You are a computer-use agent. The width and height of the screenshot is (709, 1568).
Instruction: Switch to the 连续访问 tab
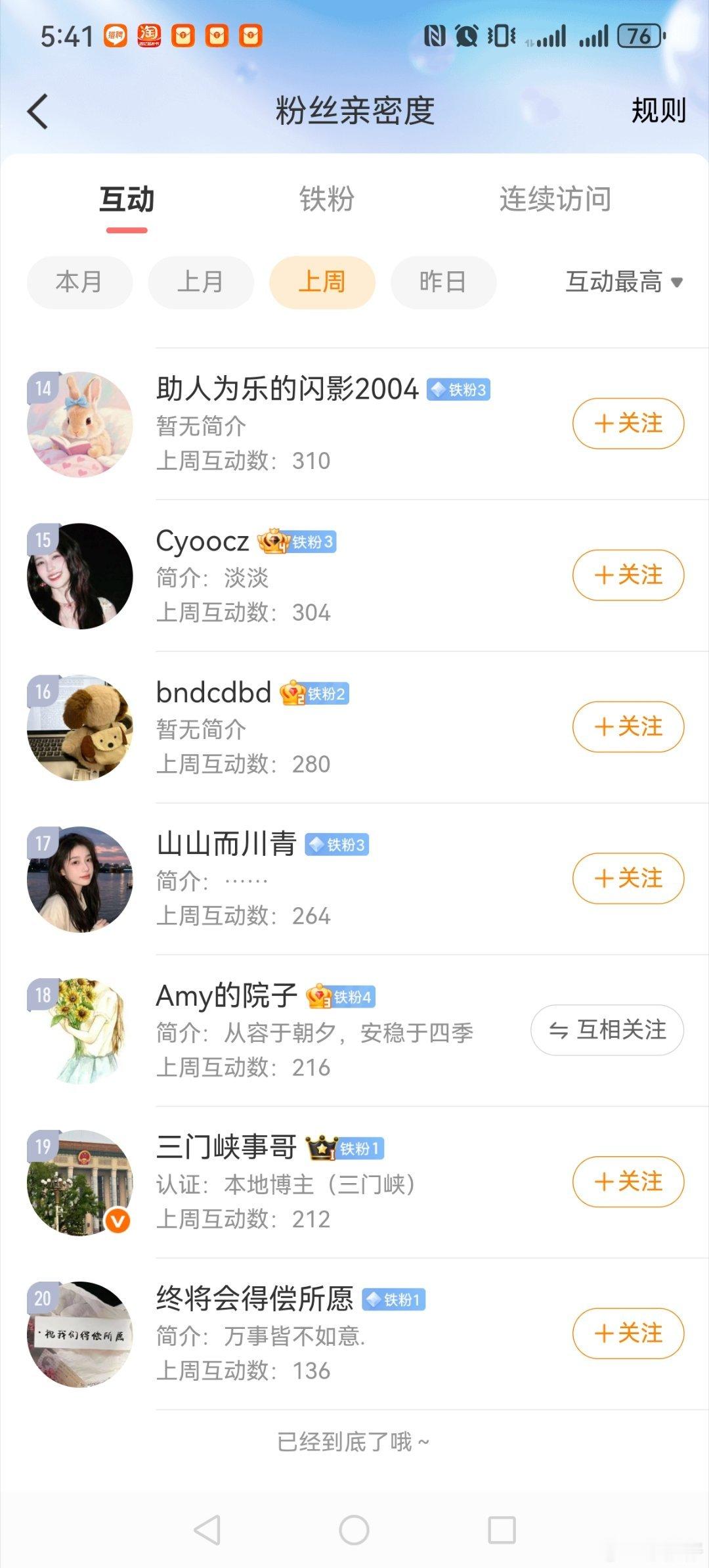pyautogui.click(x=555, y=199)
